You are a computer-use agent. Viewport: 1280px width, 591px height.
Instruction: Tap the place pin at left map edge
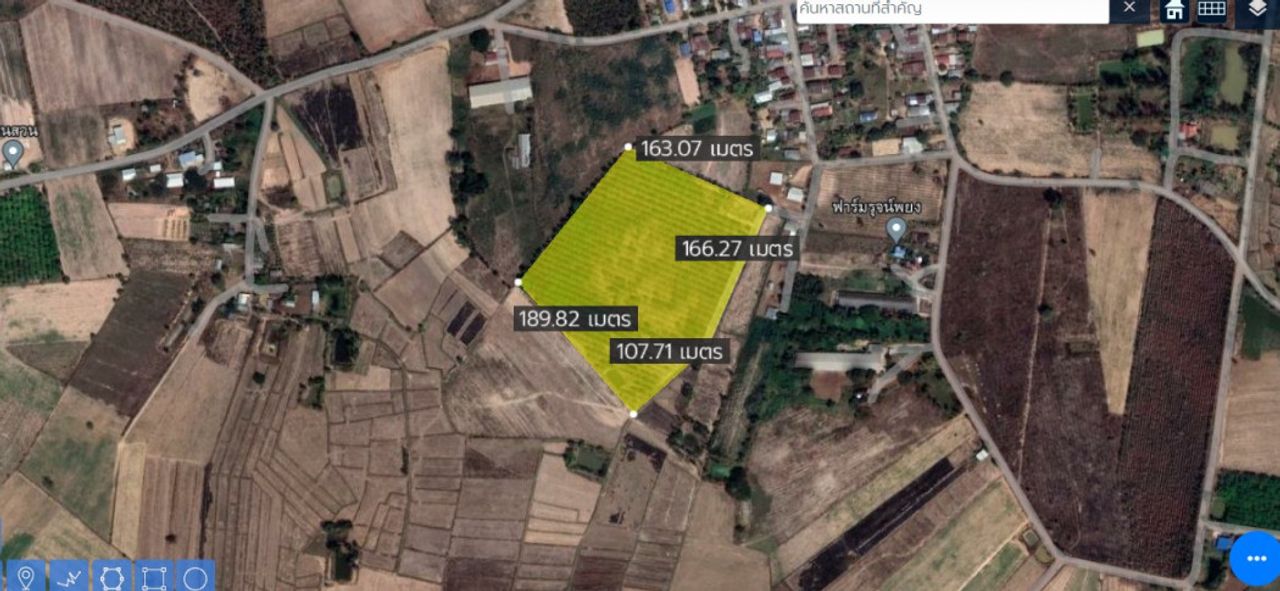tap(13, 153)
